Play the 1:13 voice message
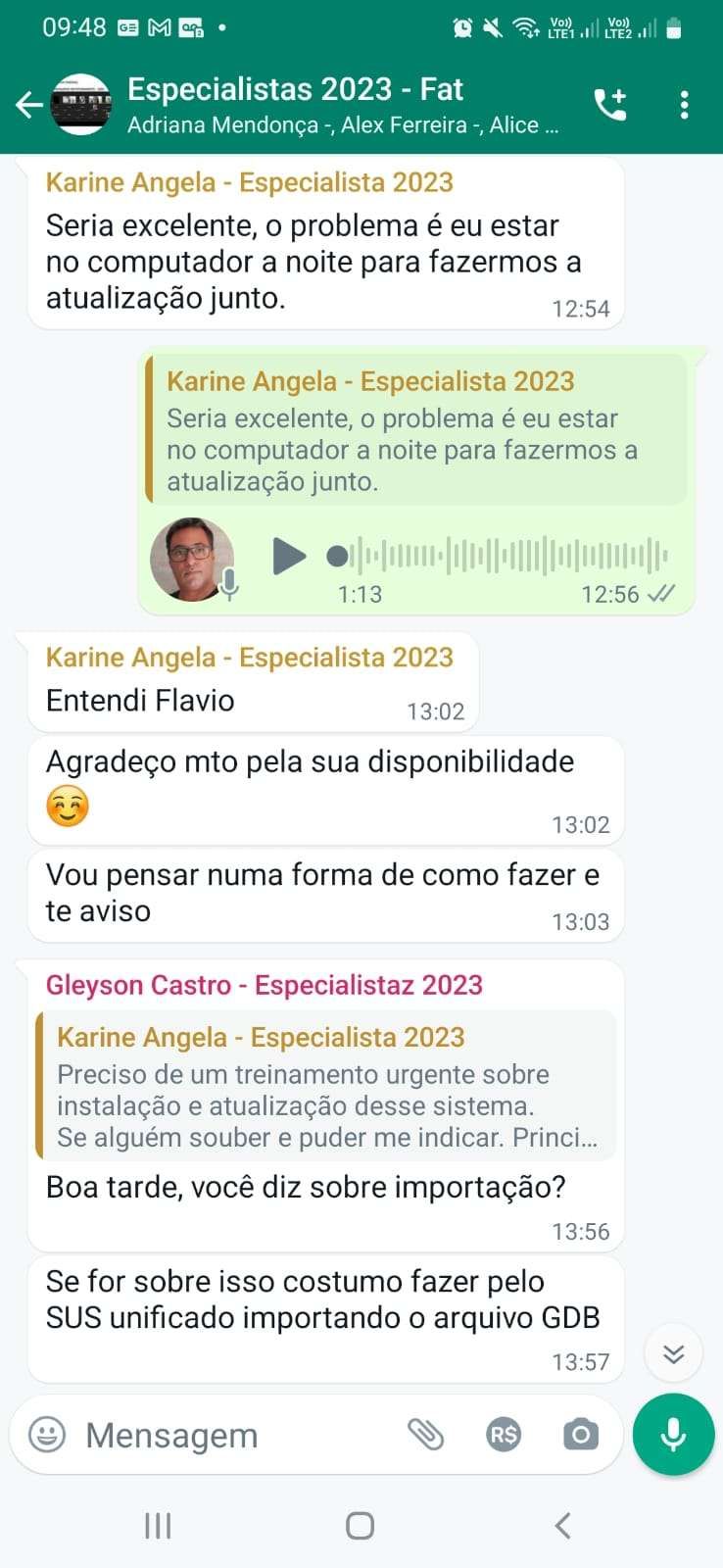 point(288,556)
